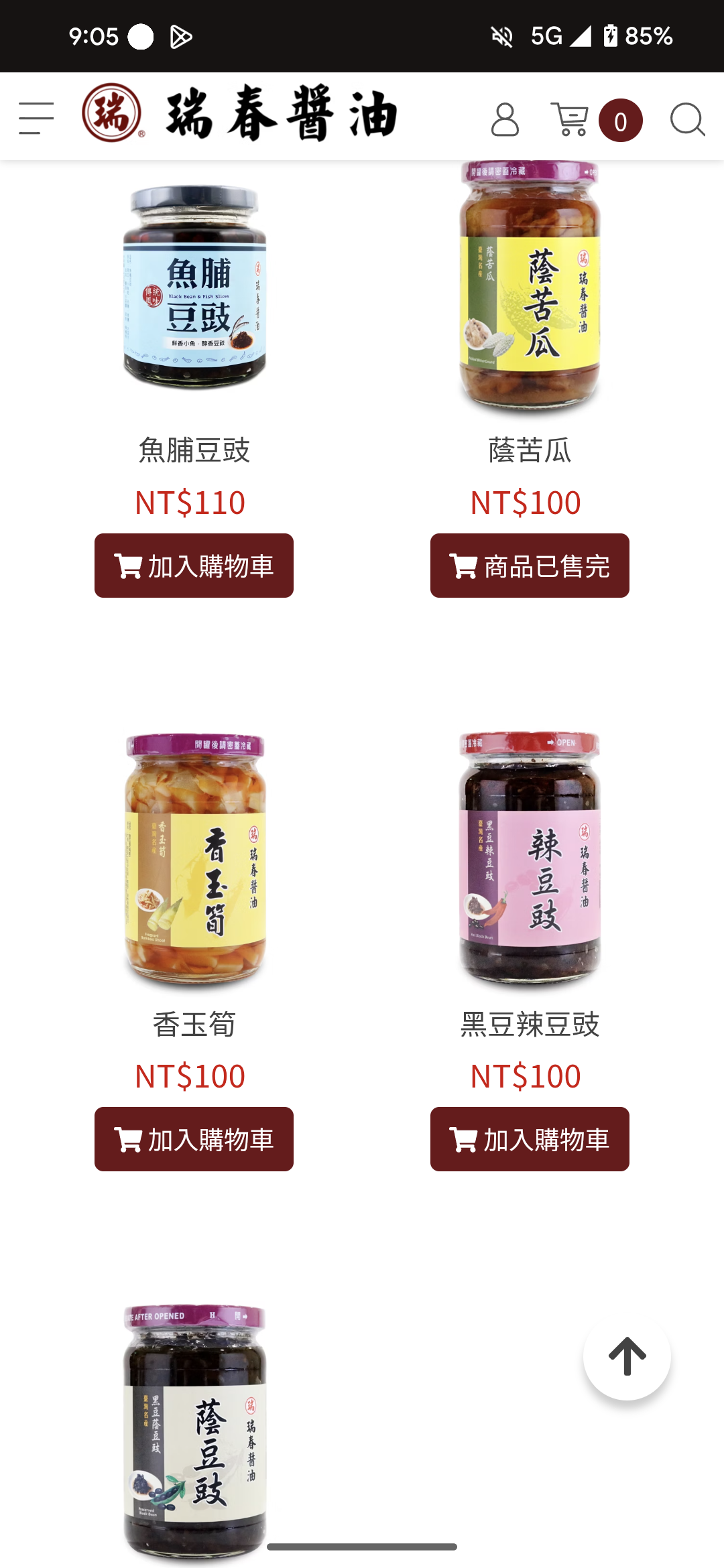Open the search magnifier icon
Viewport: 724px width, 1568px height.
tap(687, 120)
